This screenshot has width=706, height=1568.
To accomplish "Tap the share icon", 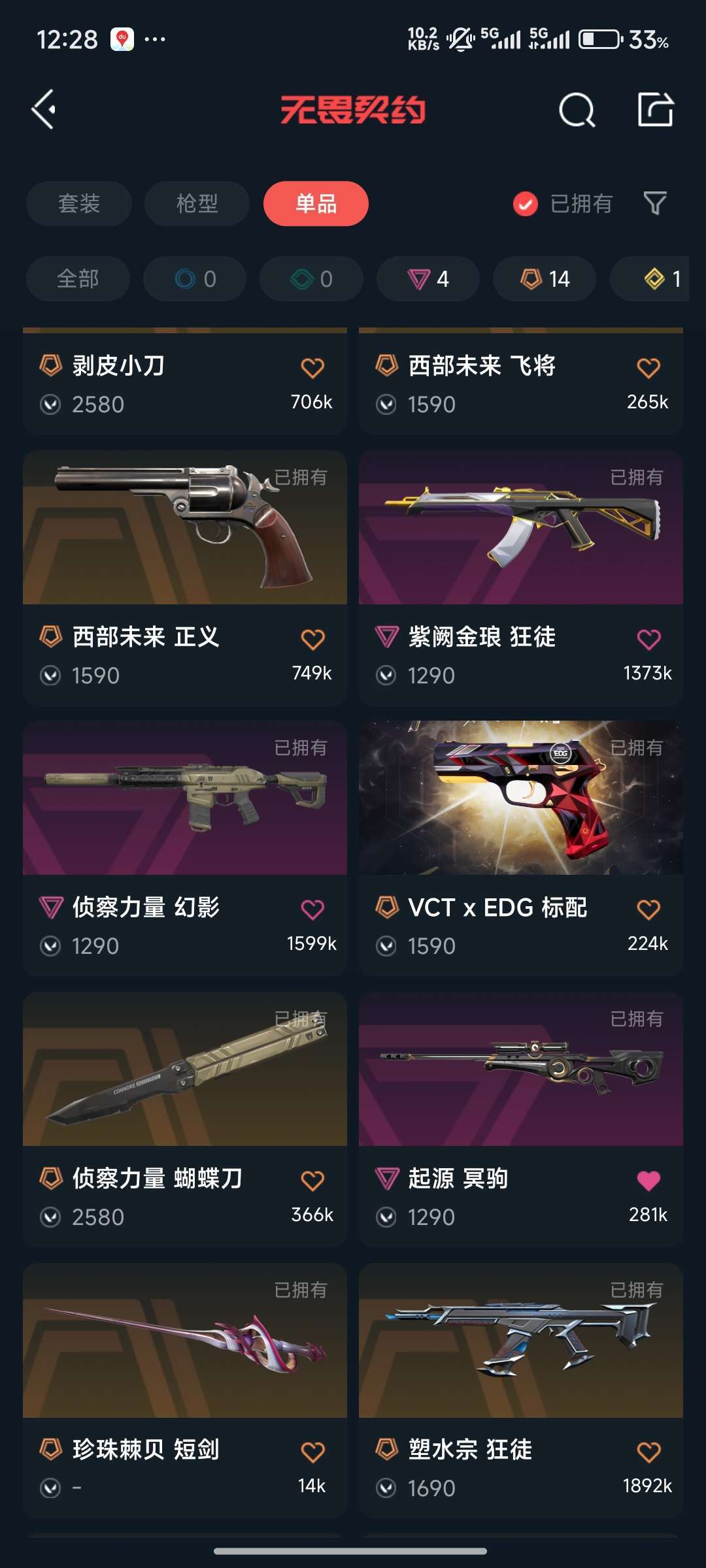I will click(x=655, y=110).
